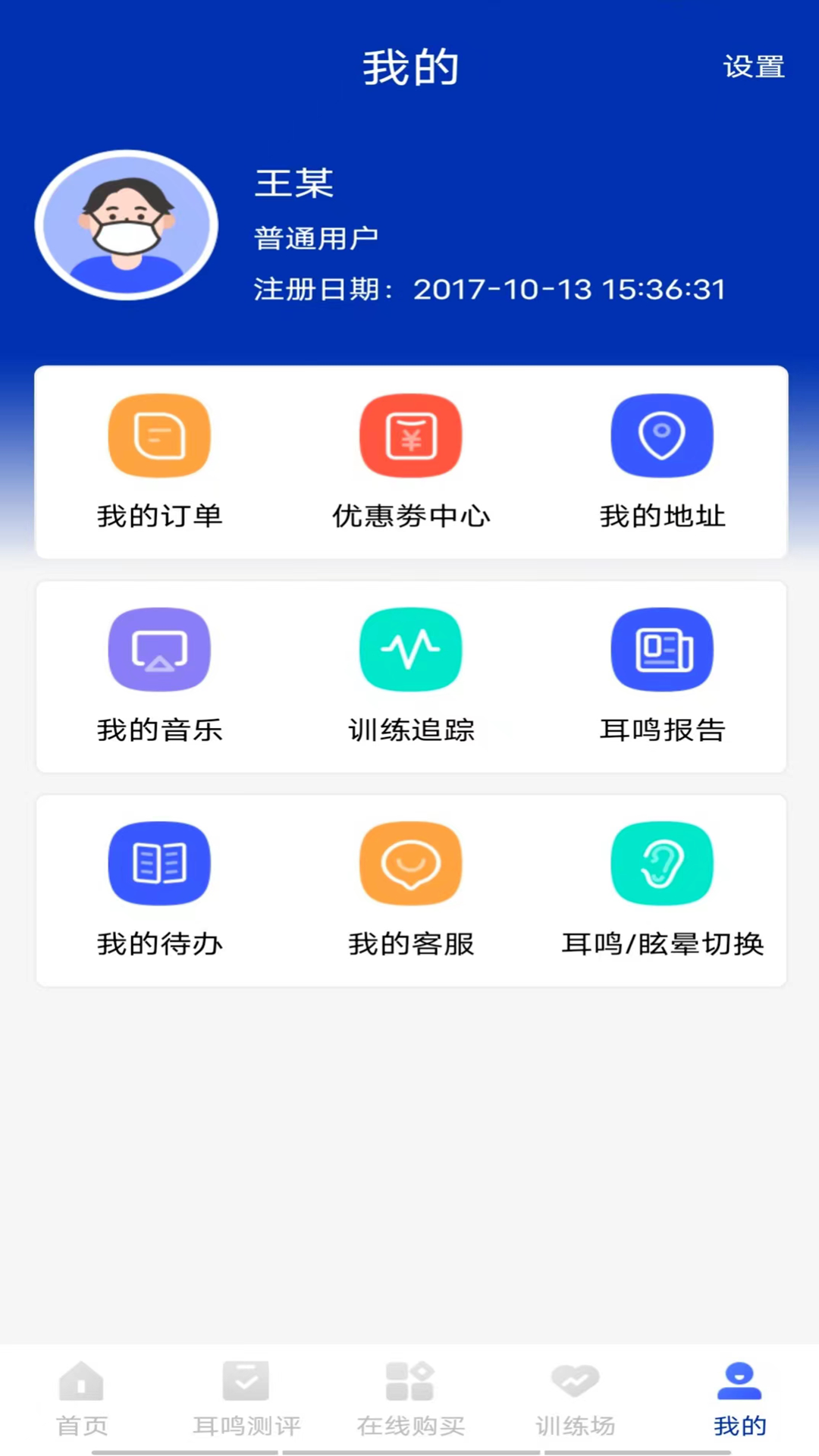Open 我的订单 (My Orders) icon
This screenshot has height=1456, width=819.
159,435
